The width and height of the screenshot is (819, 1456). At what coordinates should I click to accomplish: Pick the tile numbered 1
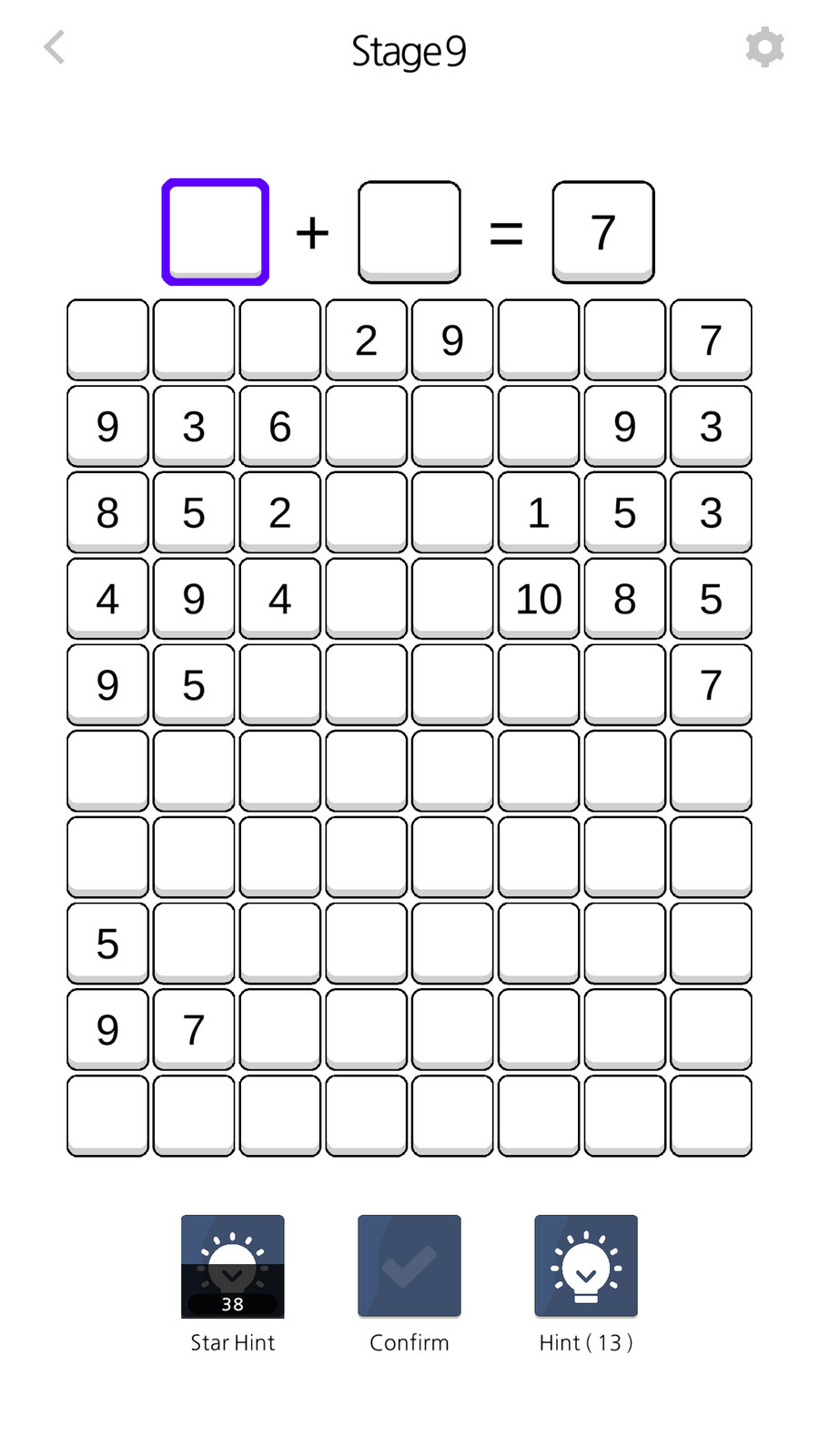(539, 512)
